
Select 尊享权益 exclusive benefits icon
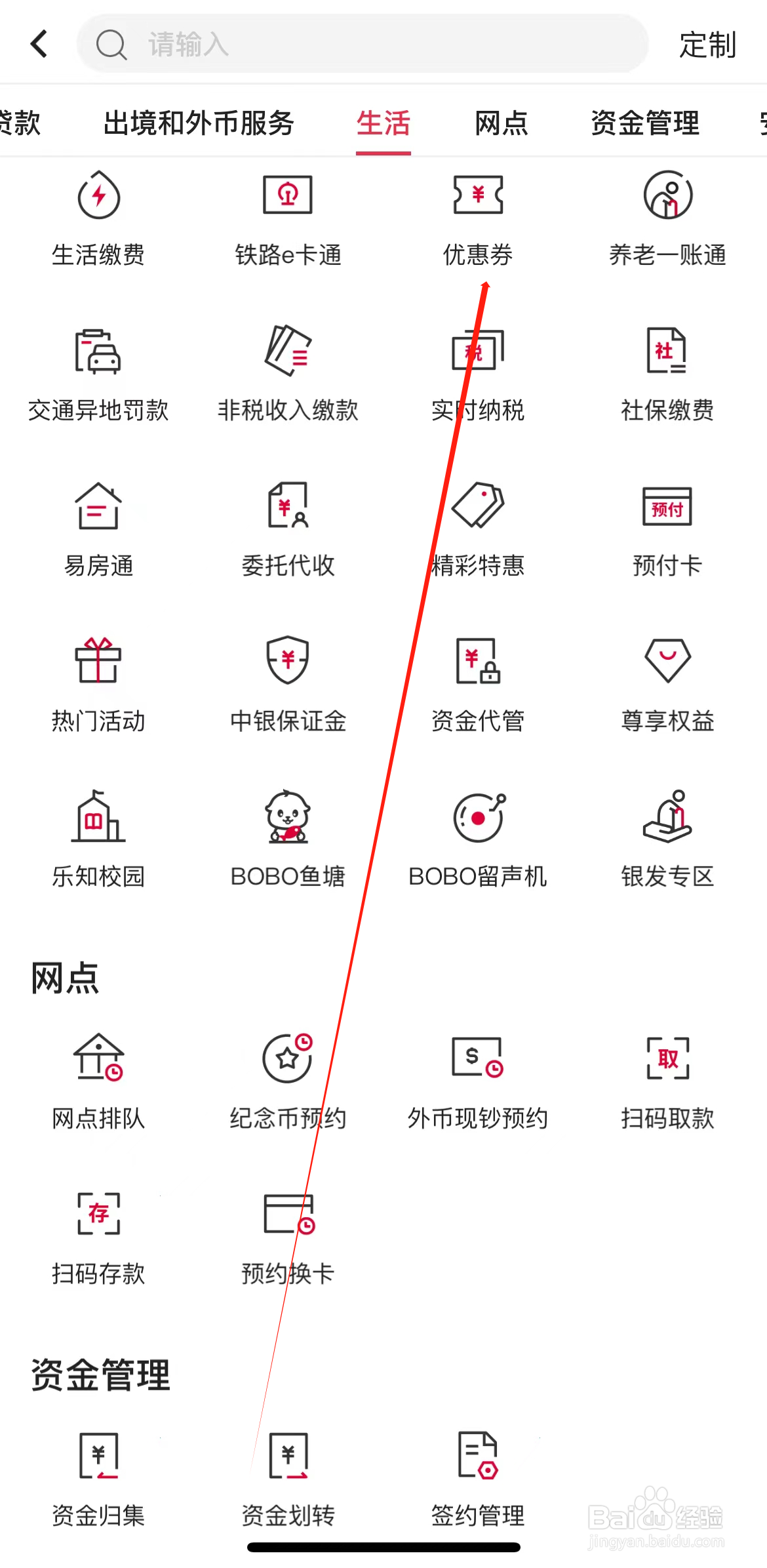[666, 682]
